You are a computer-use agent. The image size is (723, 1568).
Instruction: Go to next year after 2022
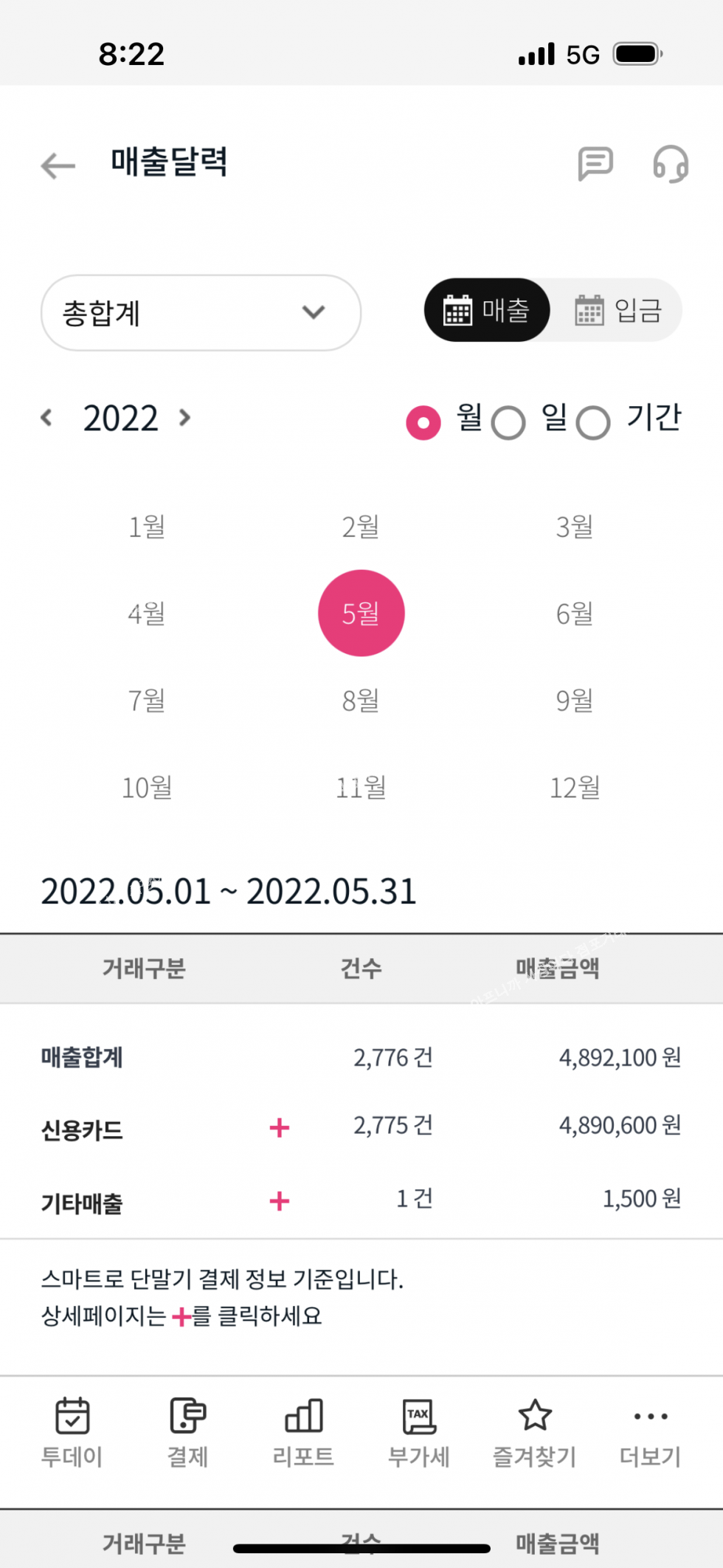185,418
